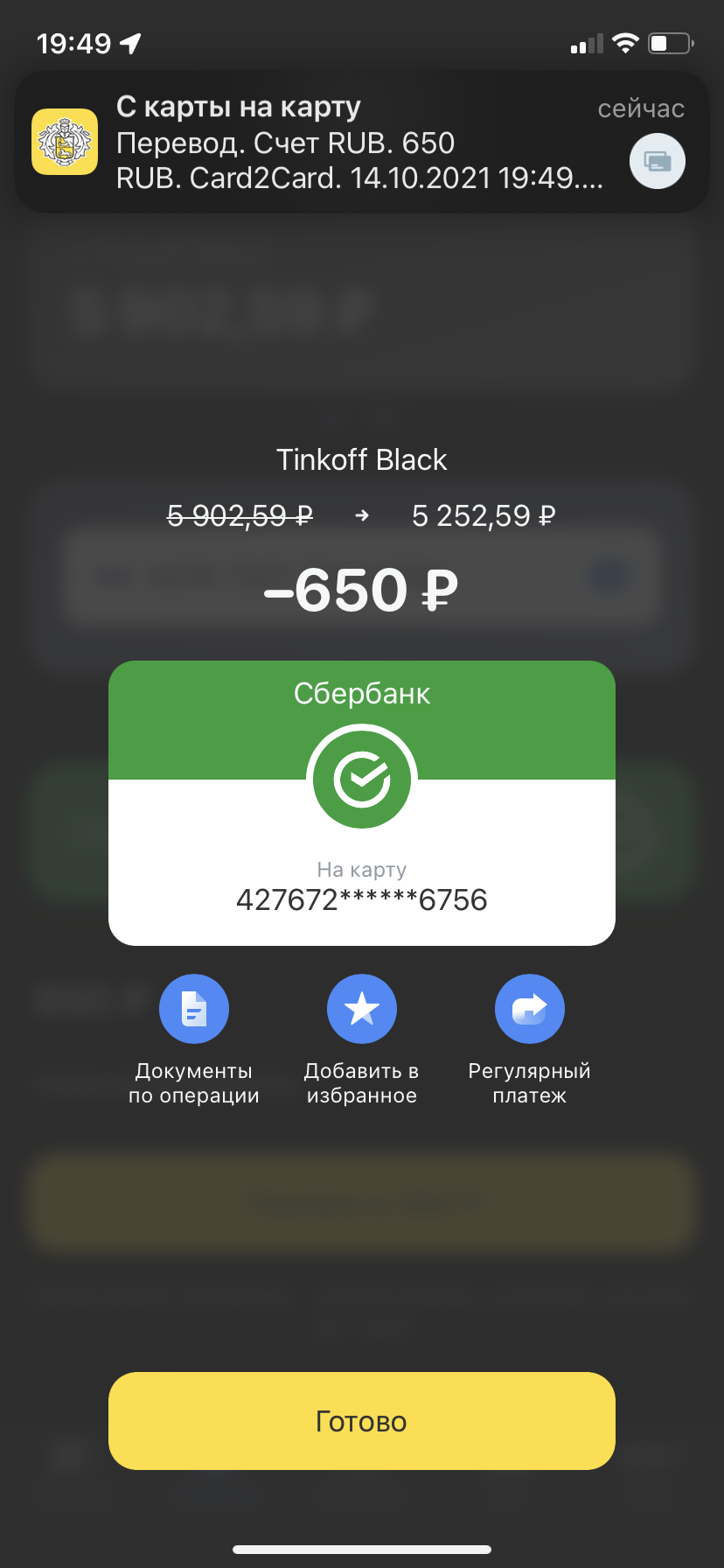Tap the yellow Готово button
724x1568 pixels.
[362, 1421]
